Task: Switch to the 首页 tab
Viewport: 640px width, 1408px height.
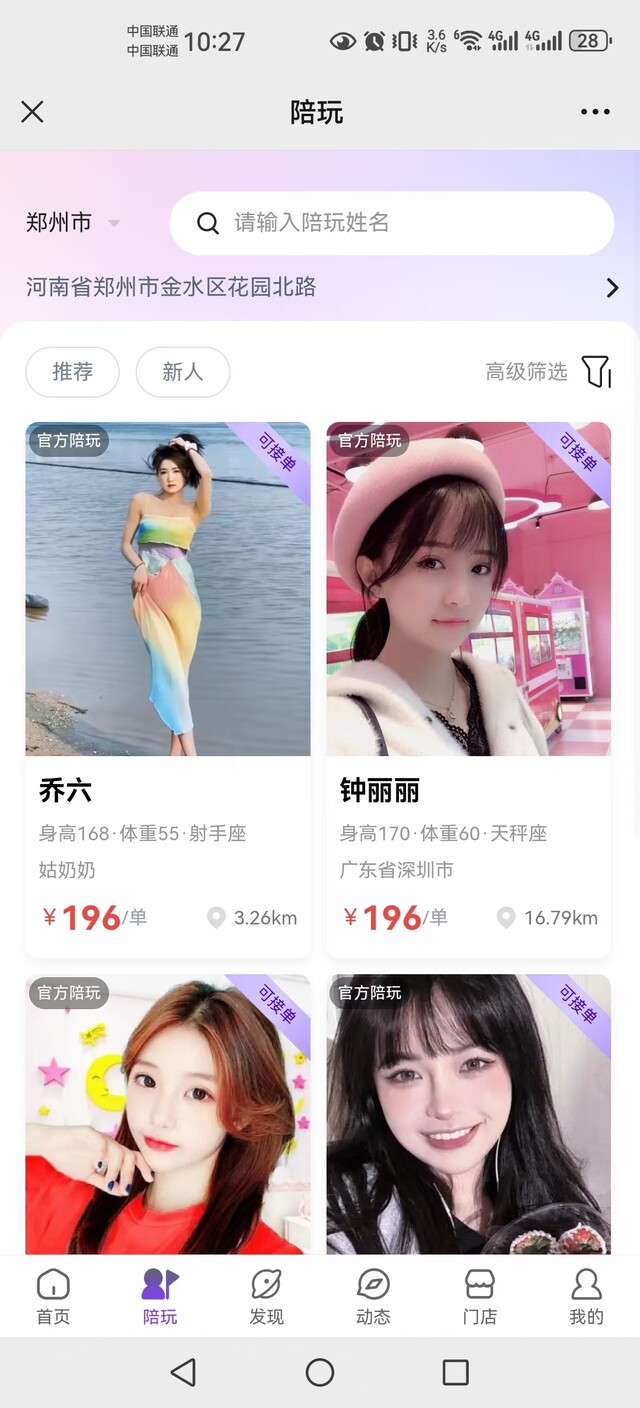Action: [x=53, y=1296]
